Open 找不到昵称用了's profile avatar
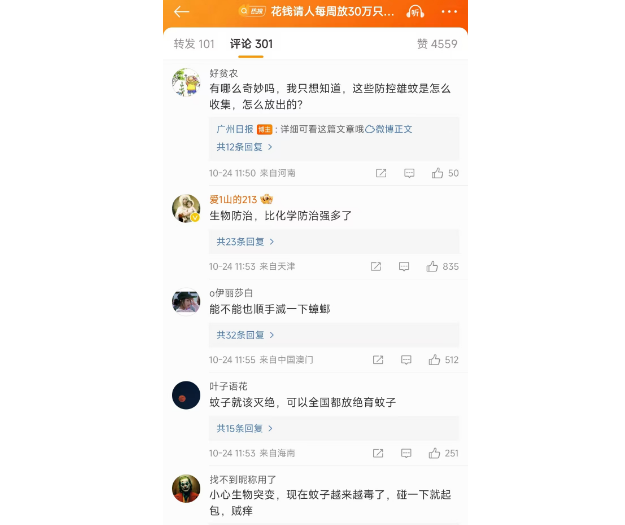625x525 pixels. point(186,488)
